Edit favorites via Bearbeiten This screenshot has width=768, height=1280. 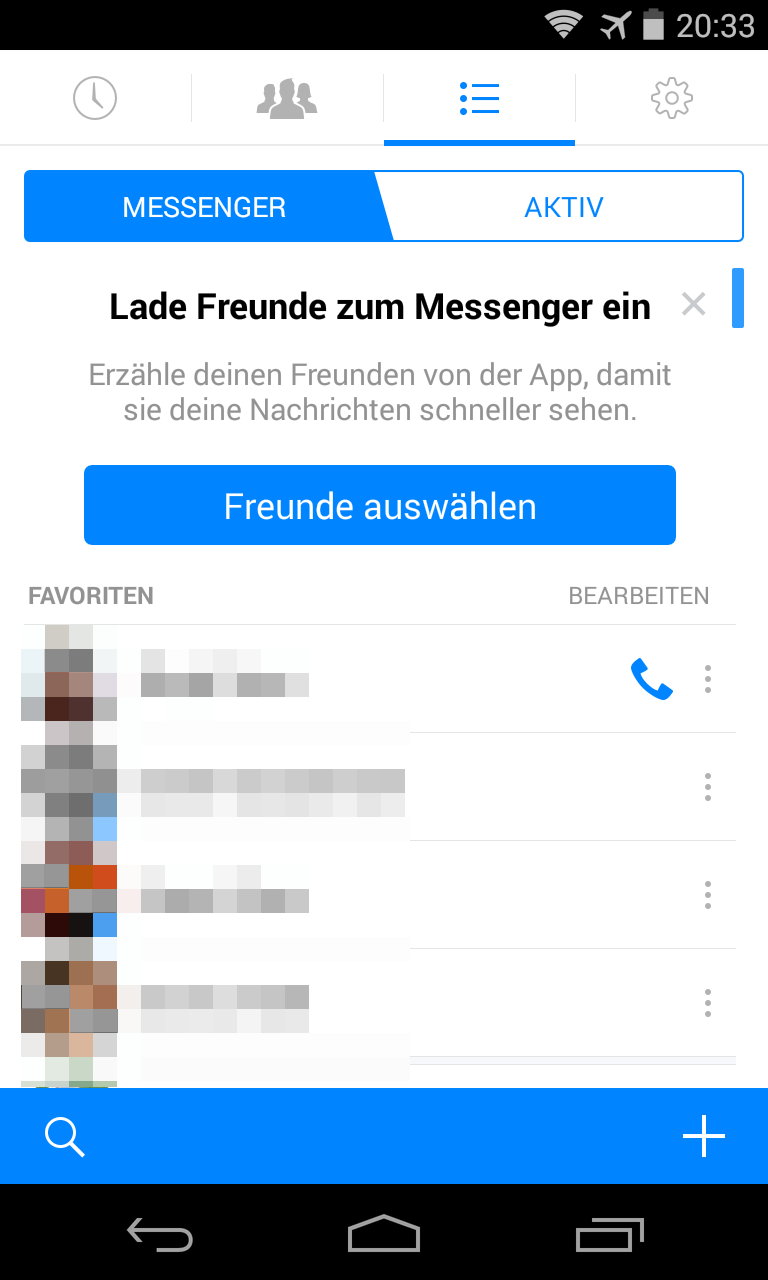coord(638,596)
